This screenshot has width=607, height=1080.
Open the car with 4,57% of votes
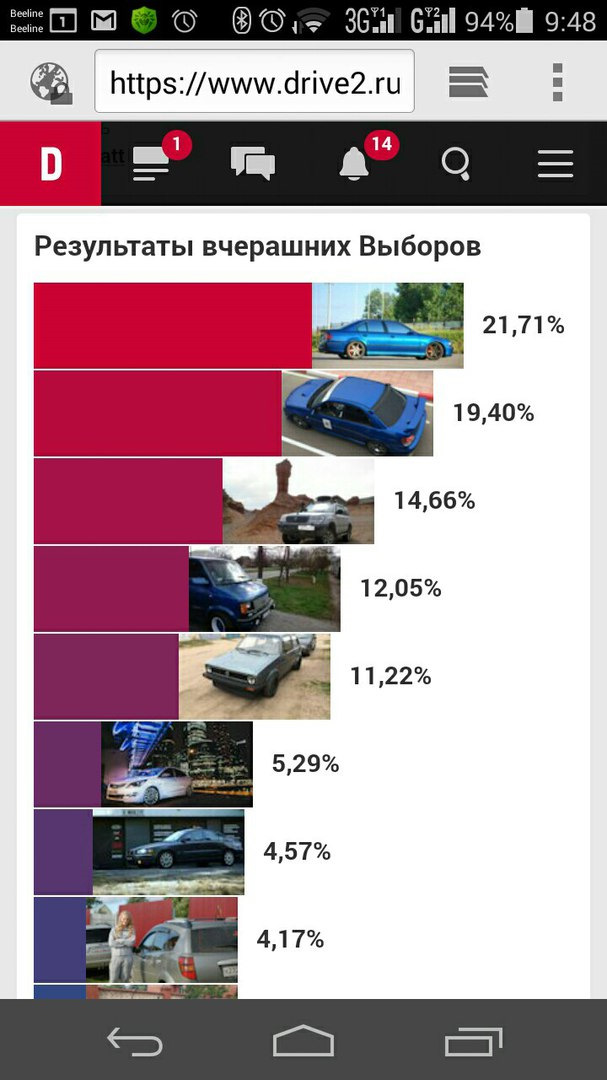[x=168, y=852]
